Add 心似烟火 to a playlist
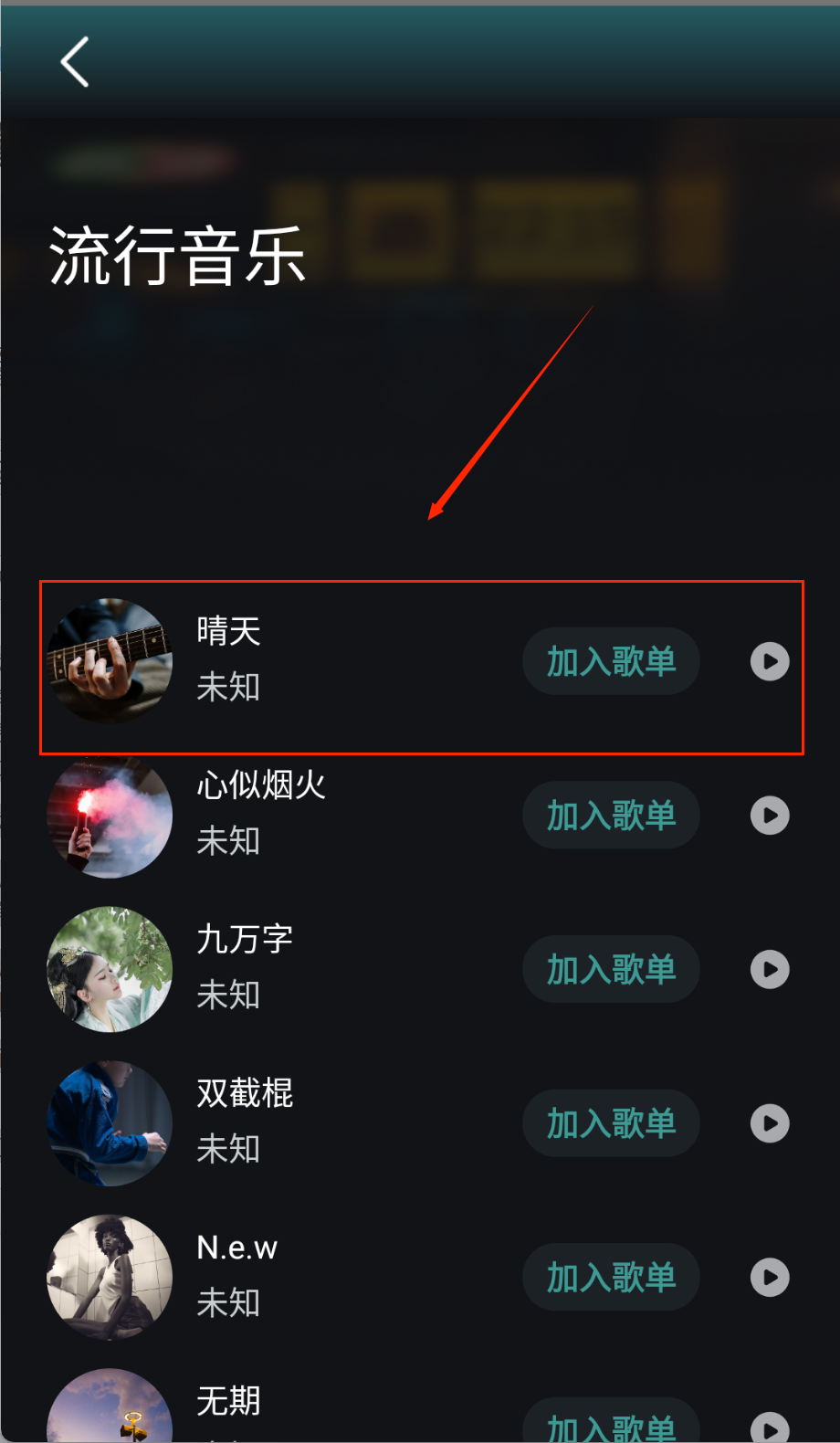Image resolution: width=840 pixels, height=1443 pixels. click(x=611, y=816)
